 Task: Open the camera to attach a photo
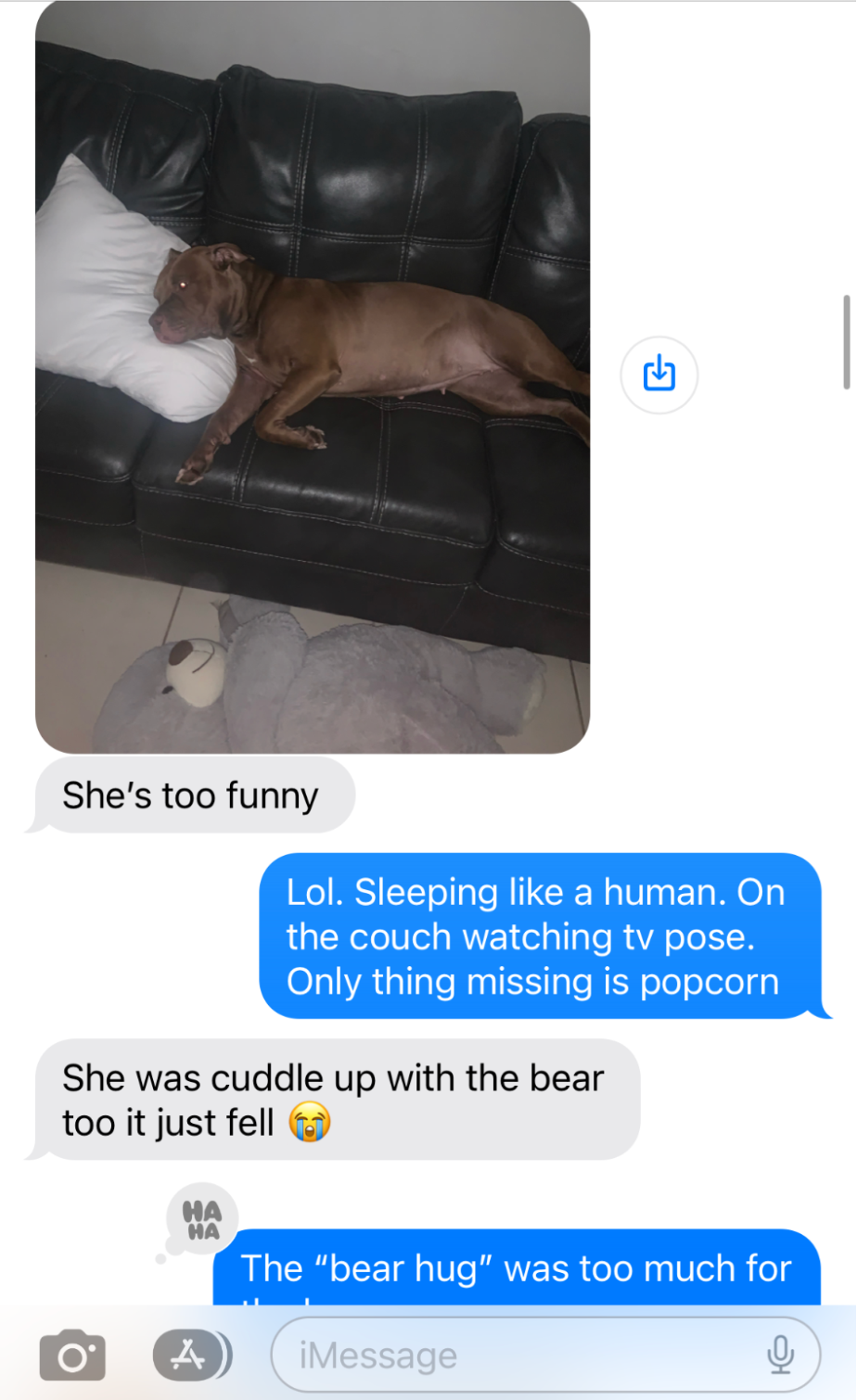(x=72, y=1355)
